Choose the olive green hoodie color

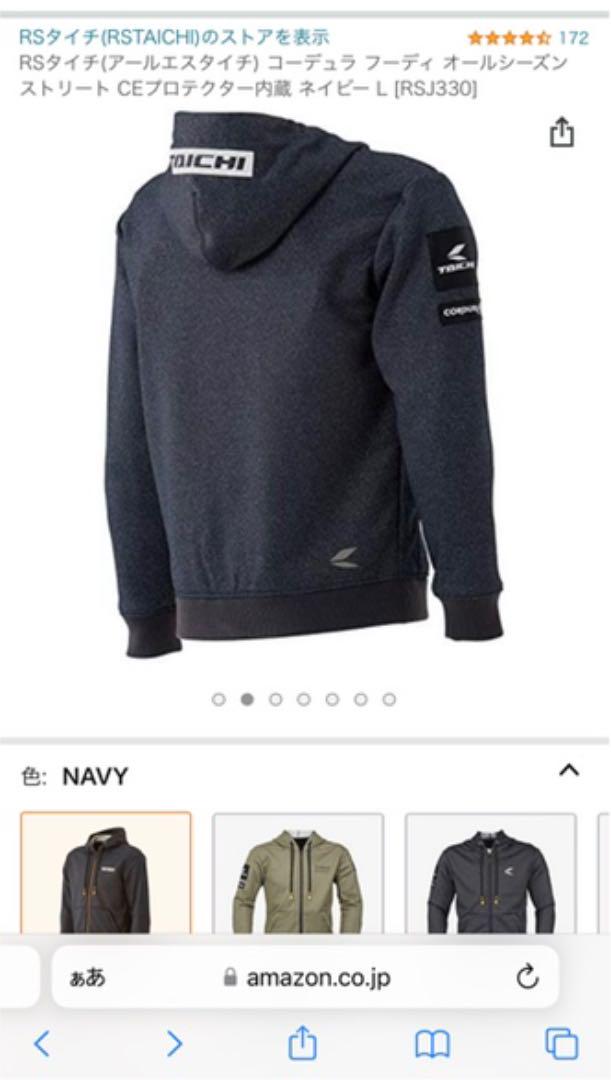coord(298,873)
